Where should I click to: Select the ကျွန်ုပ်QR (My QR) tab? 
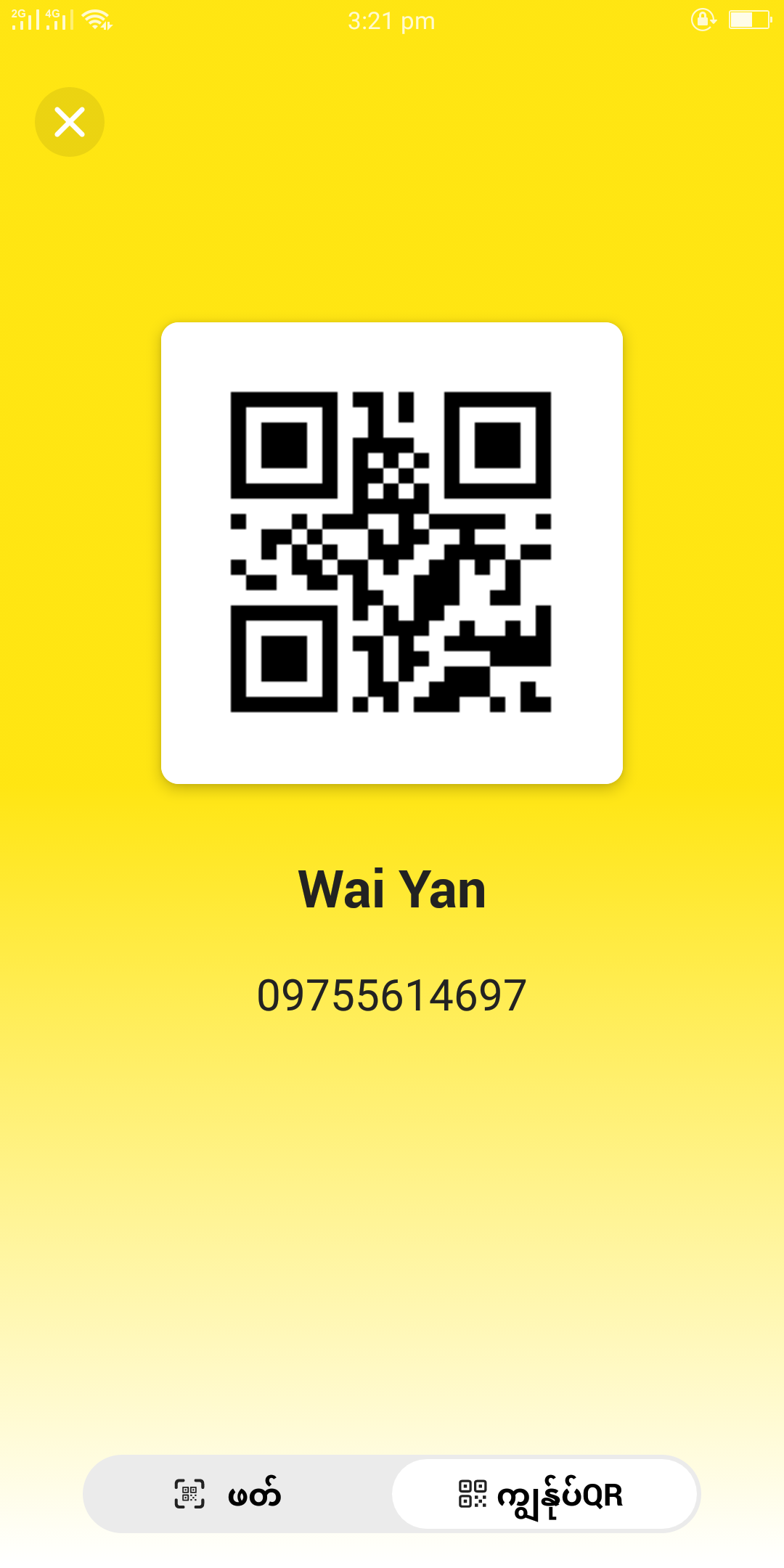point(544,1494)
